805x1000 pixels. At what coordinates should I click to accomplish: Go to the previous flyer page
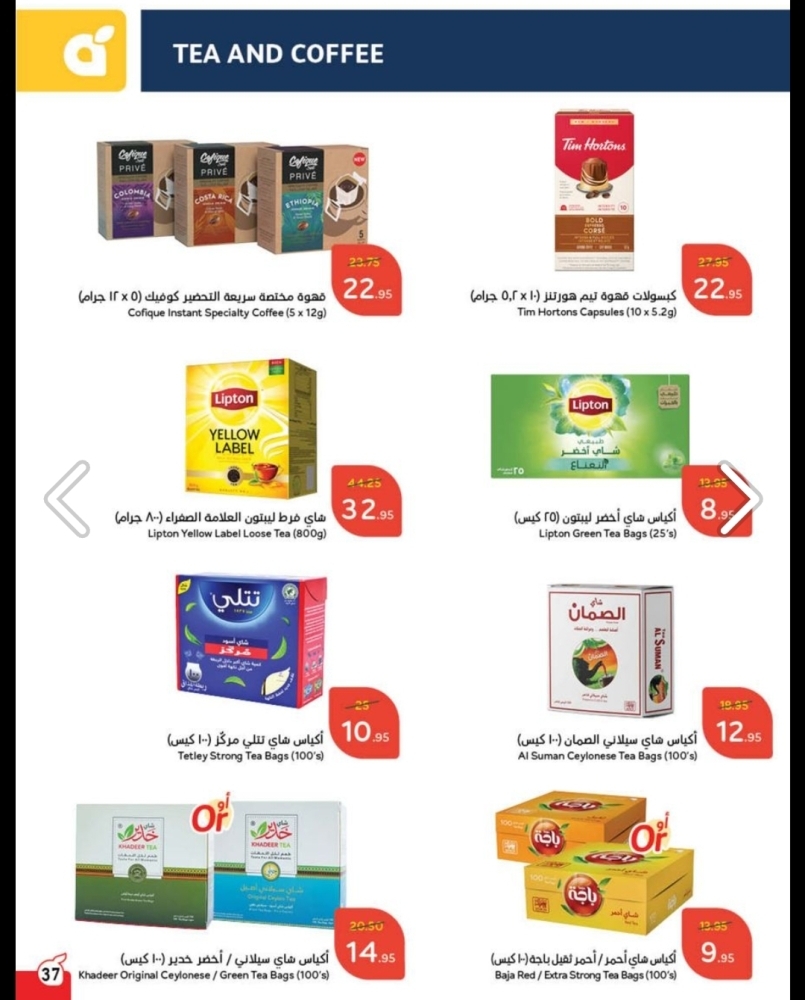coord(68,498)
